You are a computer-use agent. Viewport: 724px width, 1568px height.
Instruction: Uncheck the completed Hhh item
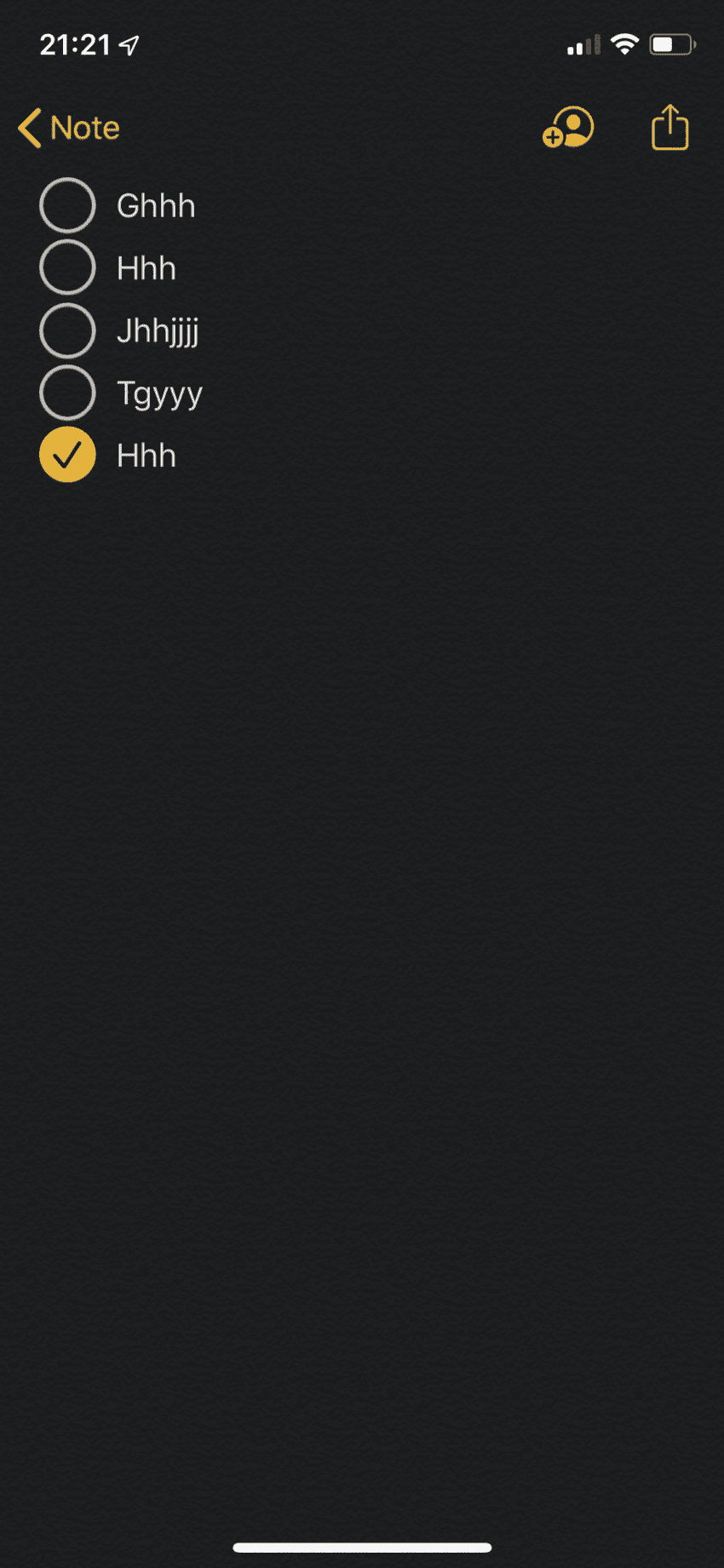67,455
